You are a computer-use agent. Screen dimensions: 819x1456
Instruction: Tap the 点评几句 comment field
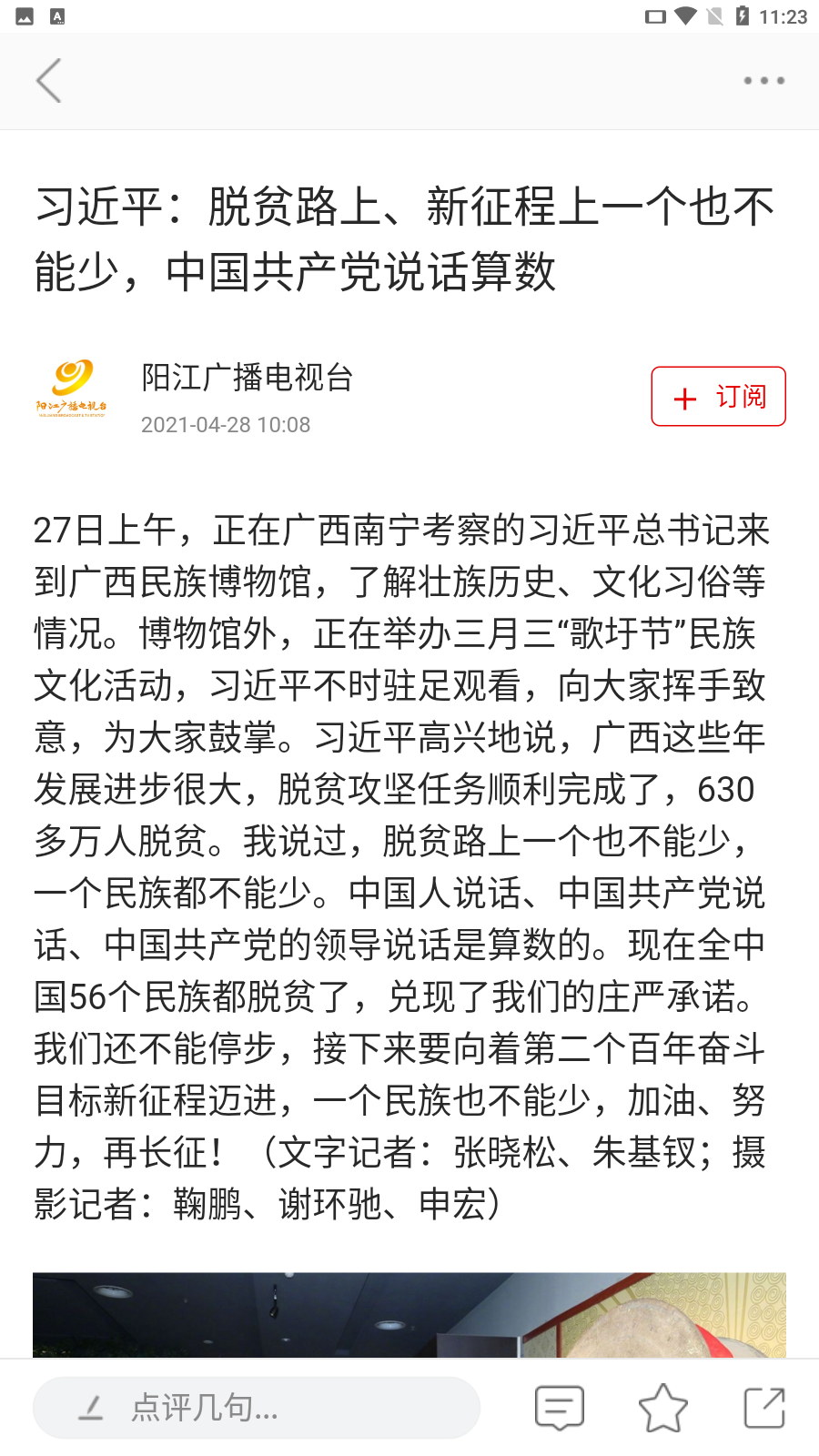click(257, 1408)
